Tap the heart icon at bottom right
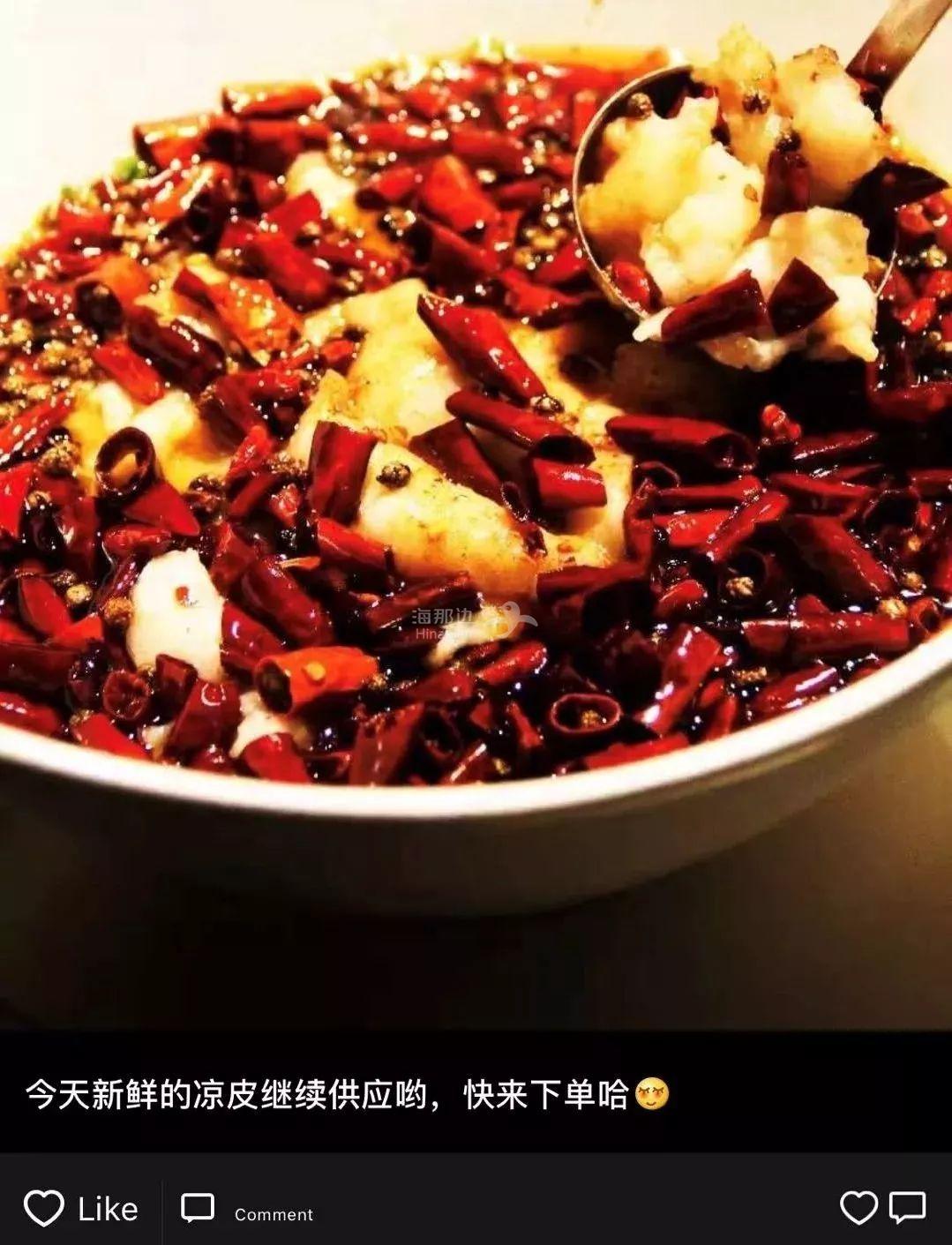Screen dimensions: 952x1245 pos(858,1206)
